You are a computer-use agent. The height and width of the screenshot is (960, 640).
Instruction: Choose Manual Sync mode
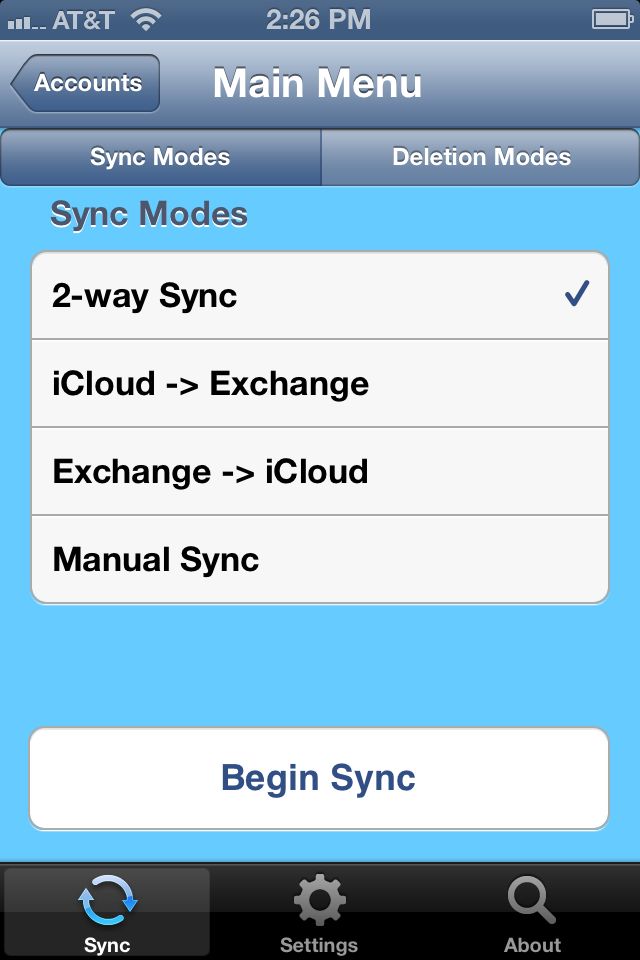coord(319,560)
